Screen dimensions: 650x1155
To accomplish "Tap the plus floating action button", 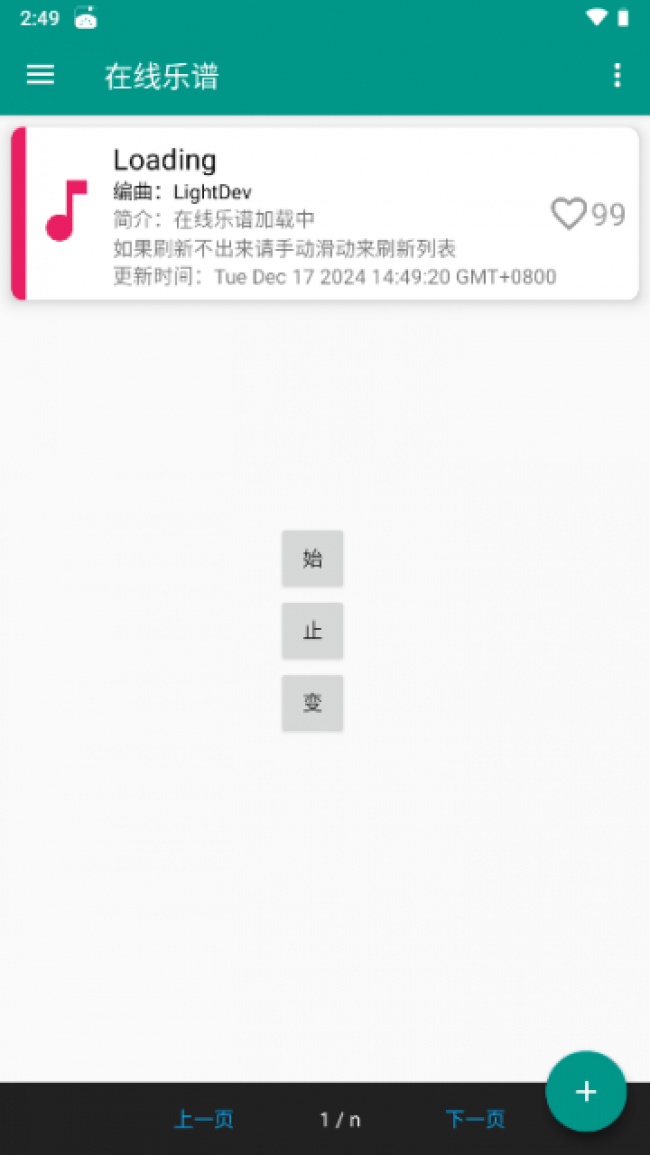I will pos(586,1091).
